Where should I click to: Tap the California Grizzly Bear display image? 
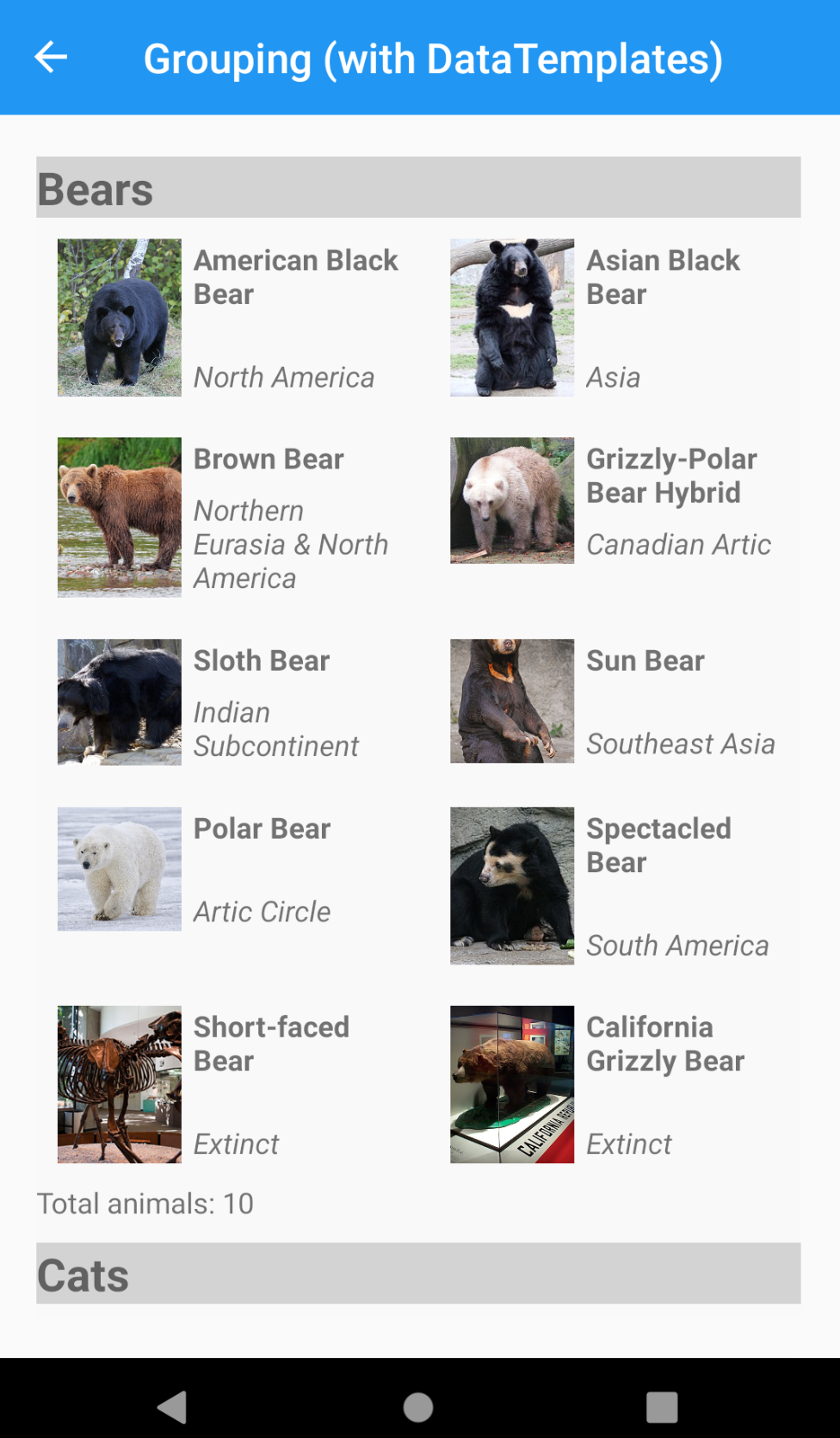(511, 1084)
